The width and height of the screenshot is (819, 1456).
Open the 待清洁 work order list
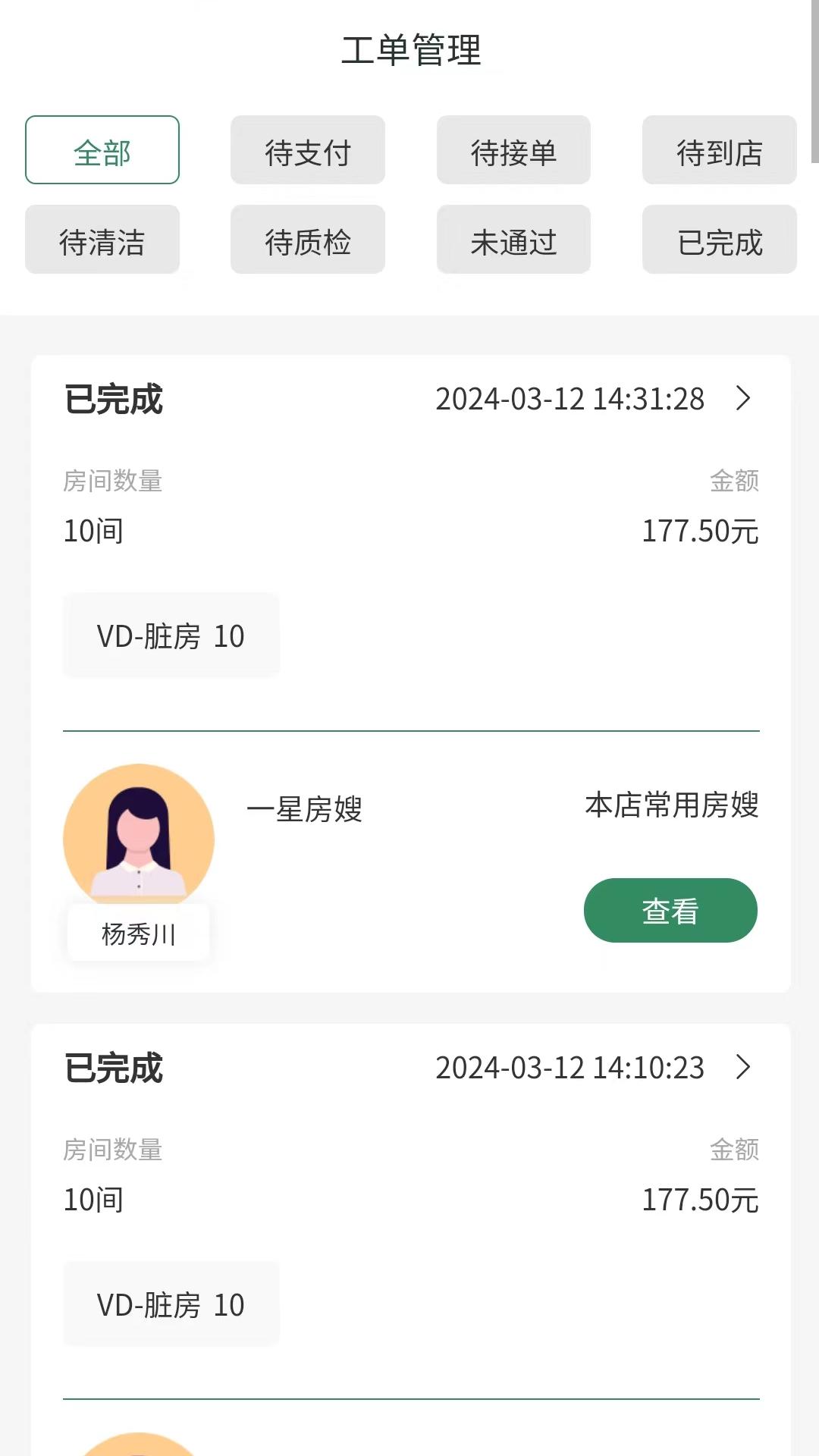coord(102,240)
